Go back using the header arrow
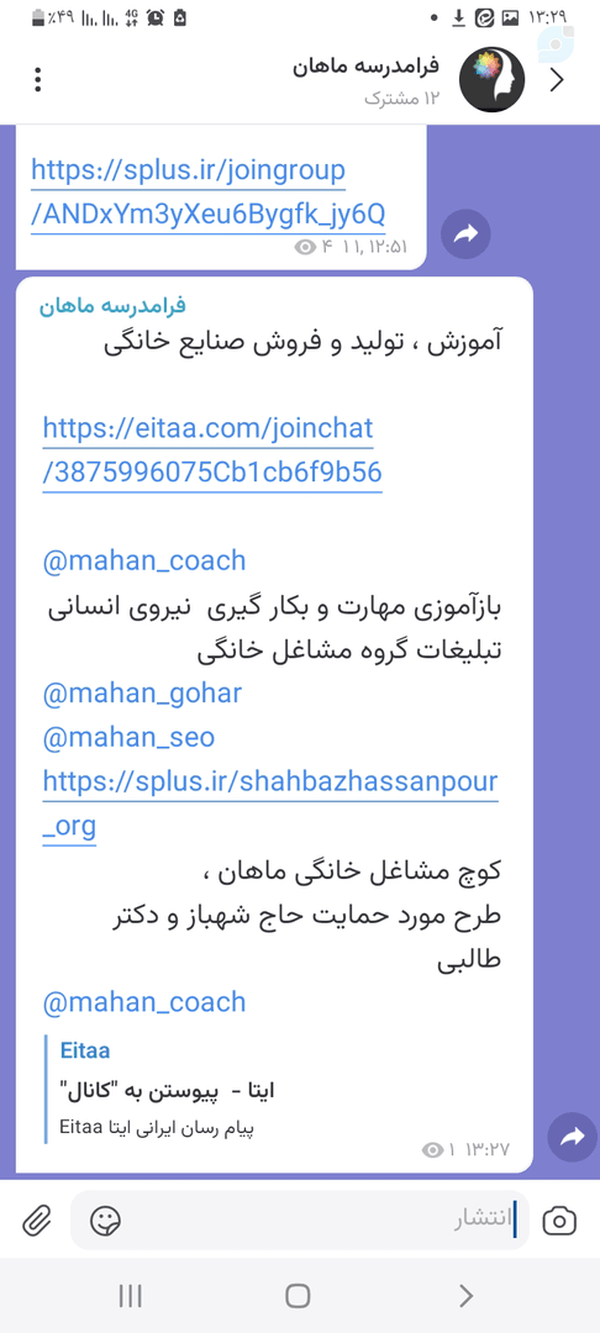600x1333 pixels. coord(559,81)
